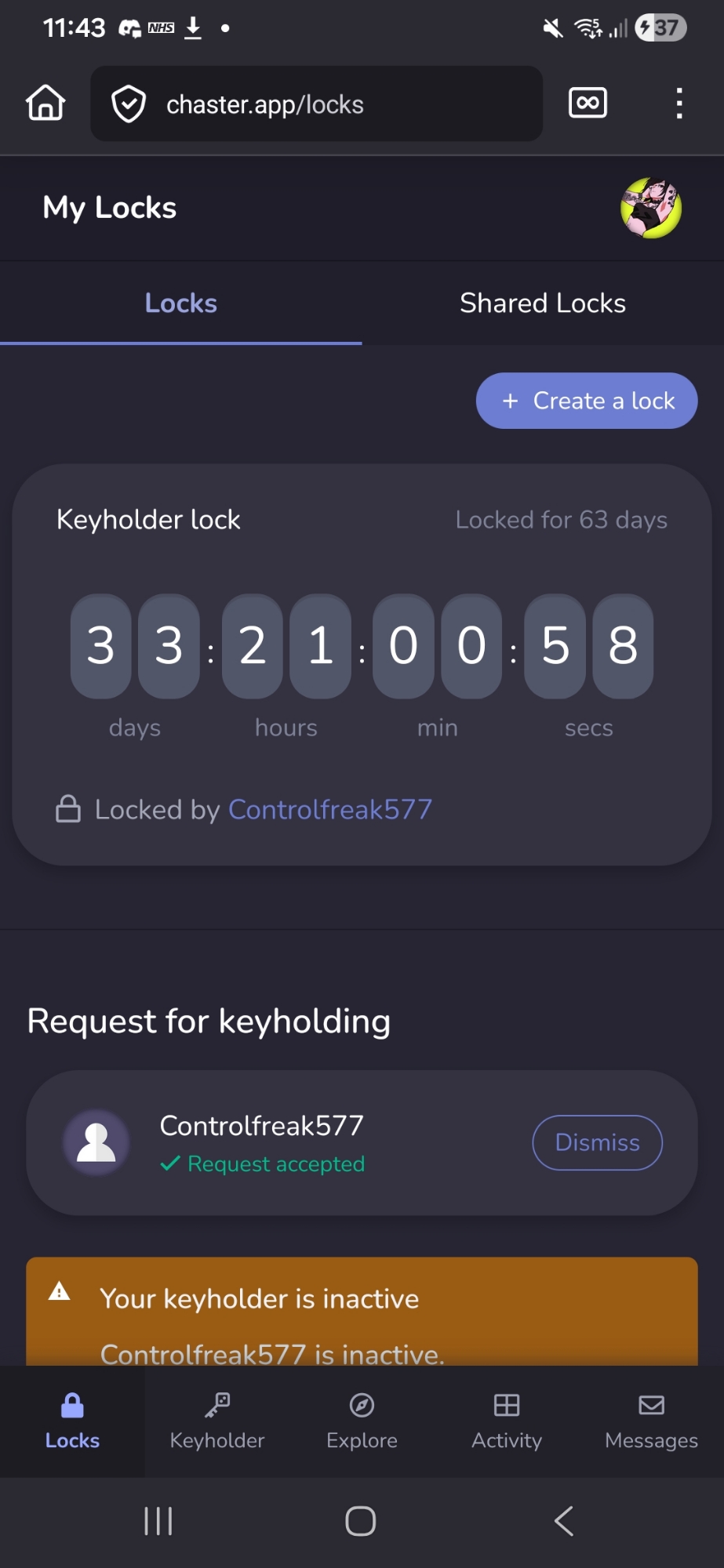Open the profile avatar
This screenshot has width=724, height=1568.
pyautogui.click(x=650, y=208)
